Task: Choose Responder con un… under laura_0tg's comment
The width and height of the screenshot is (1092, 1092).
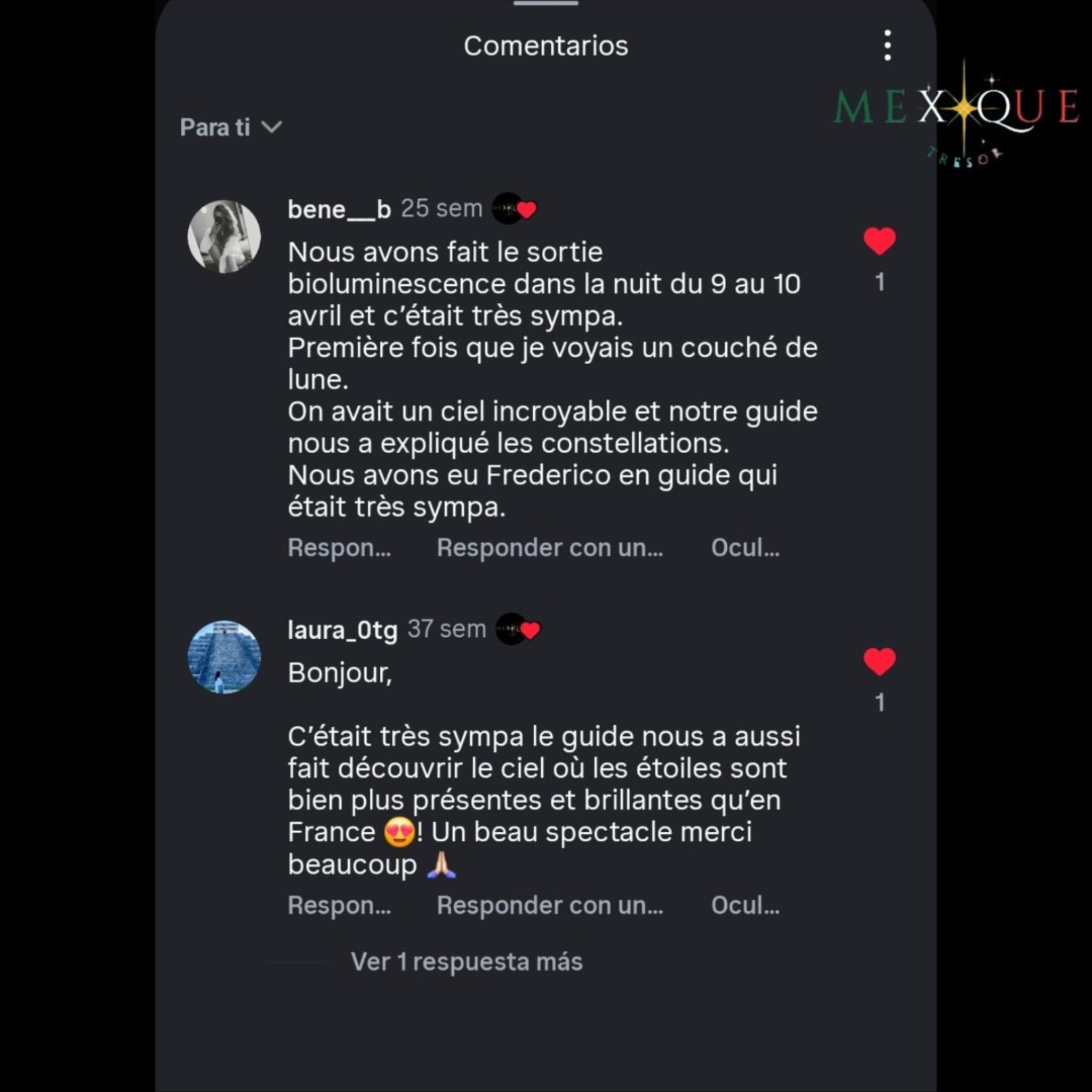Action: (549, 905)
